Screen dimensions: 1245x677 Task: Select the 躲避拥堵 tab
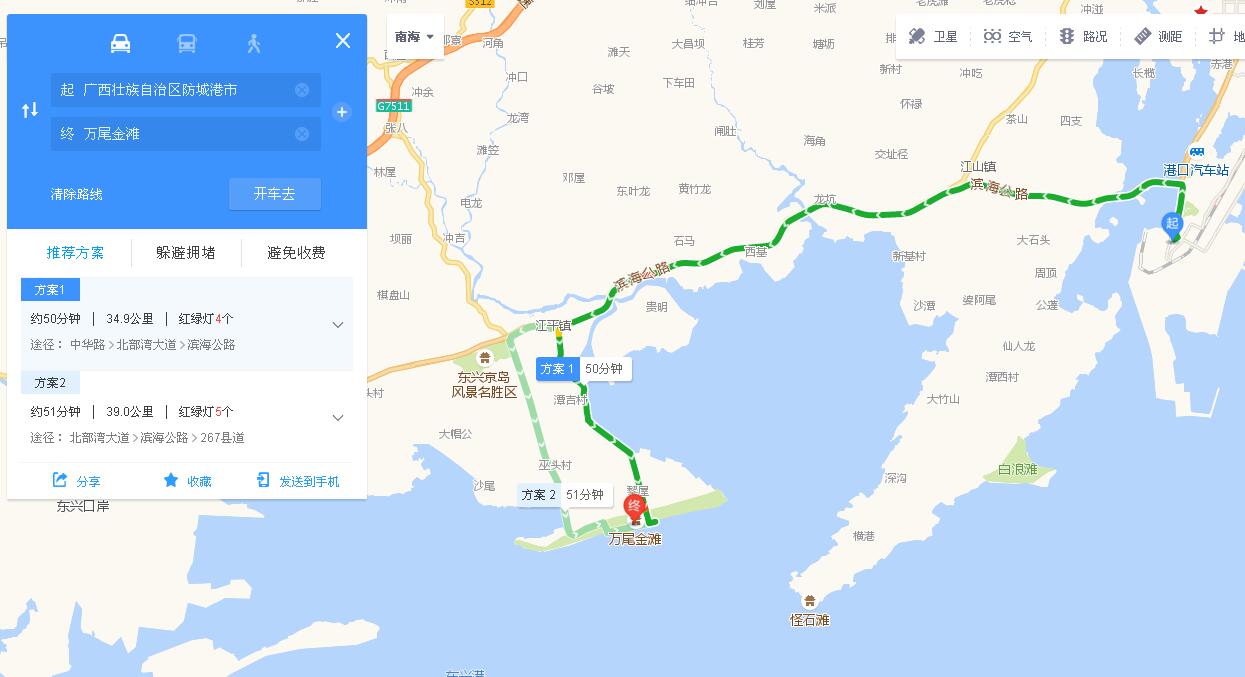(x=186, y=253)
